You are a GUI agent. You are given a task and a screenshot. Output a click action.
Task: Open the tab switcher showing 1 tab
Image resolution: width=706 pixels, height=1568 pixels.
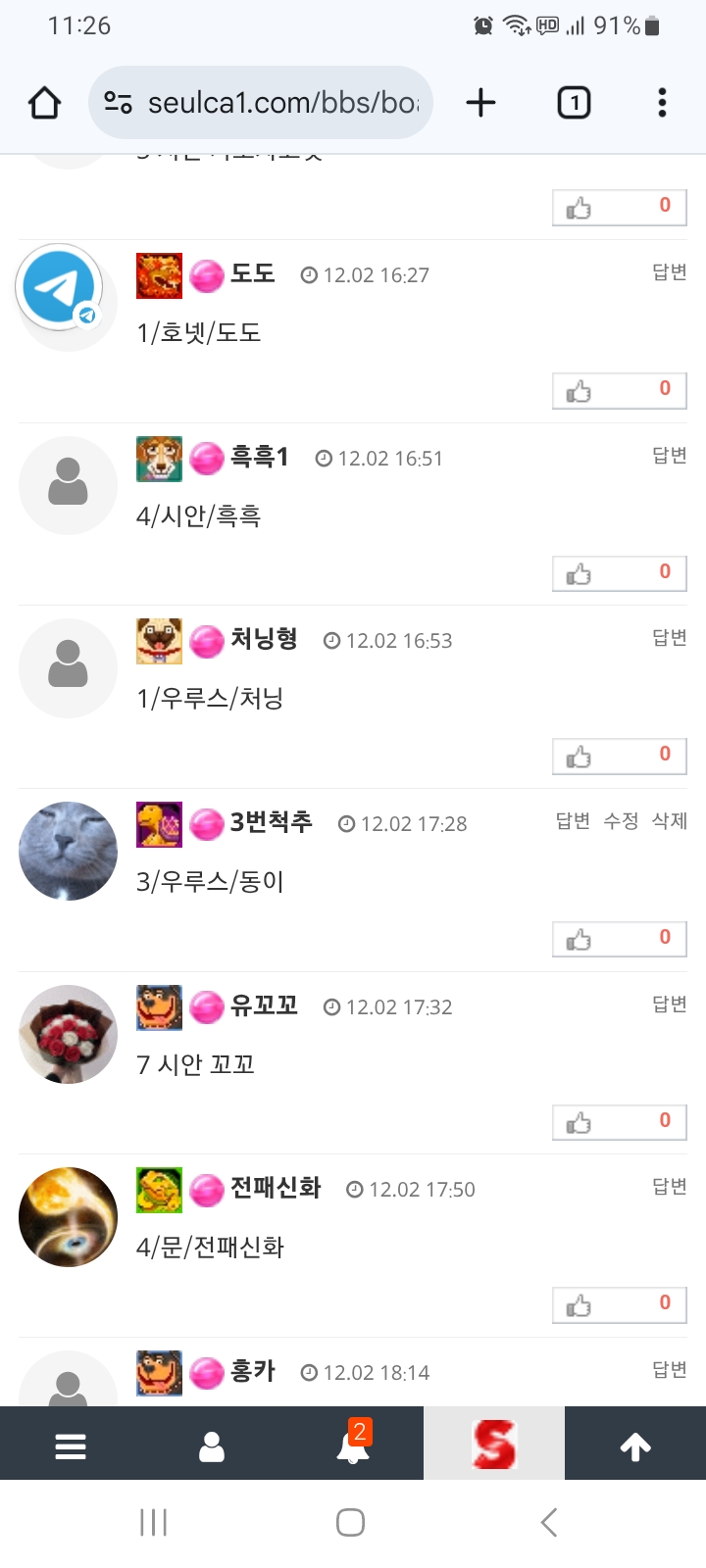574,102
